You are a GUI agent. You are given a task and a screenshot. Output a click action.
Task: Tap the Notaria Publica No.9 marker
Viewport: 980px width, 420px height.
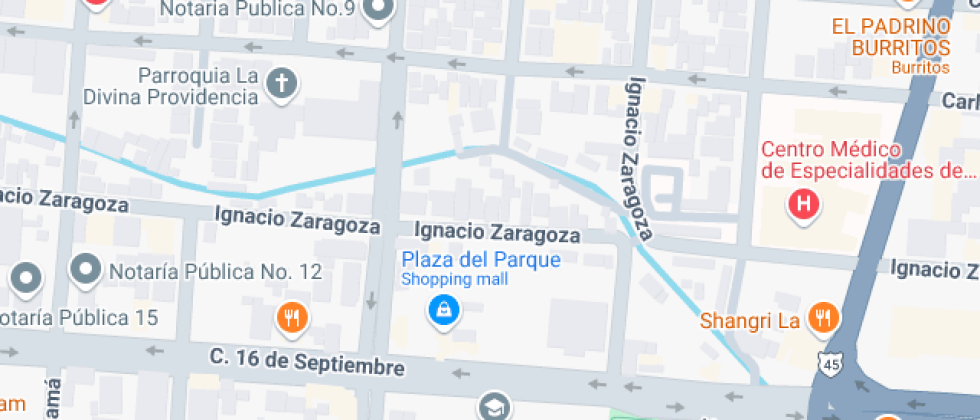[379, 9]
